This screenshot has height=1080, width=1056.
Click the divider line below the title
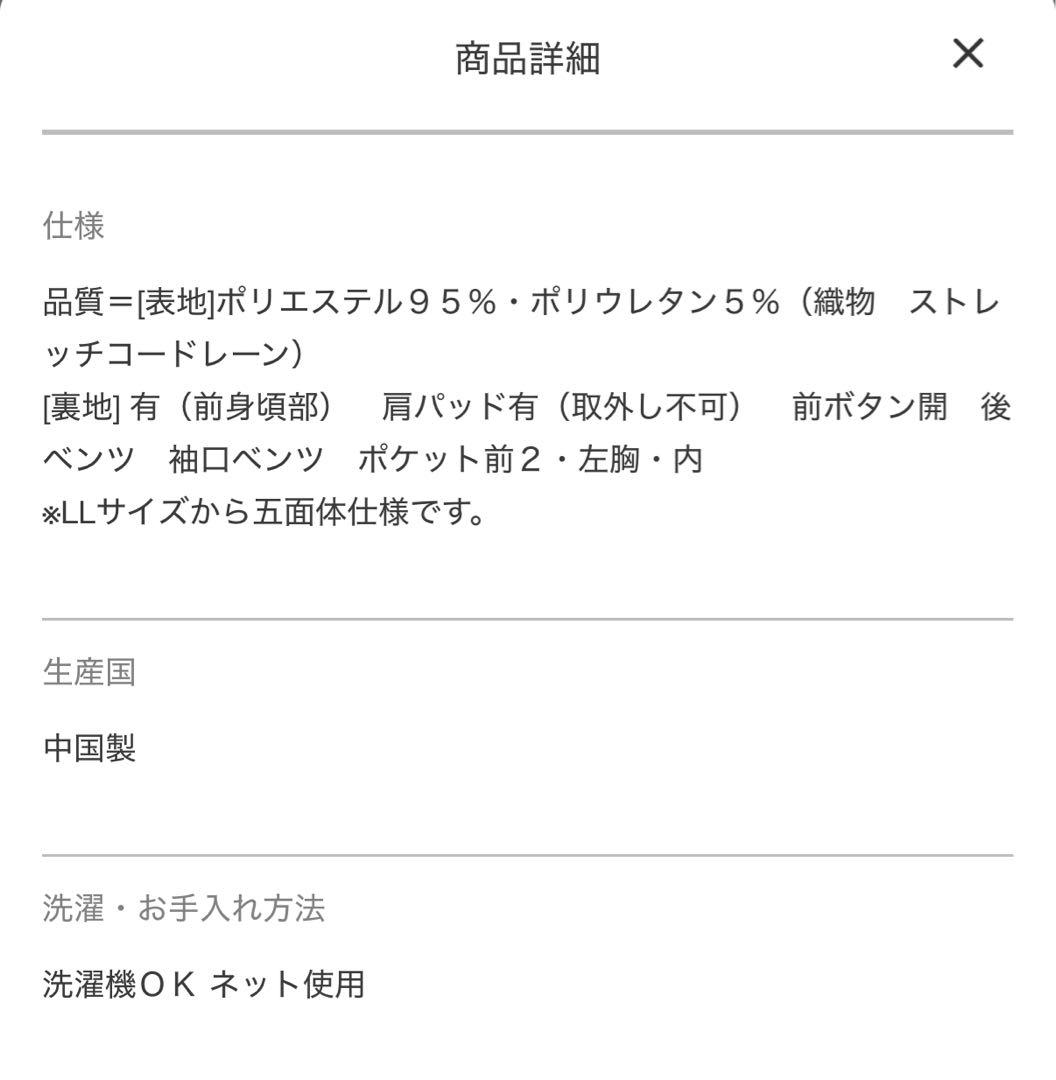coord(528,128)
